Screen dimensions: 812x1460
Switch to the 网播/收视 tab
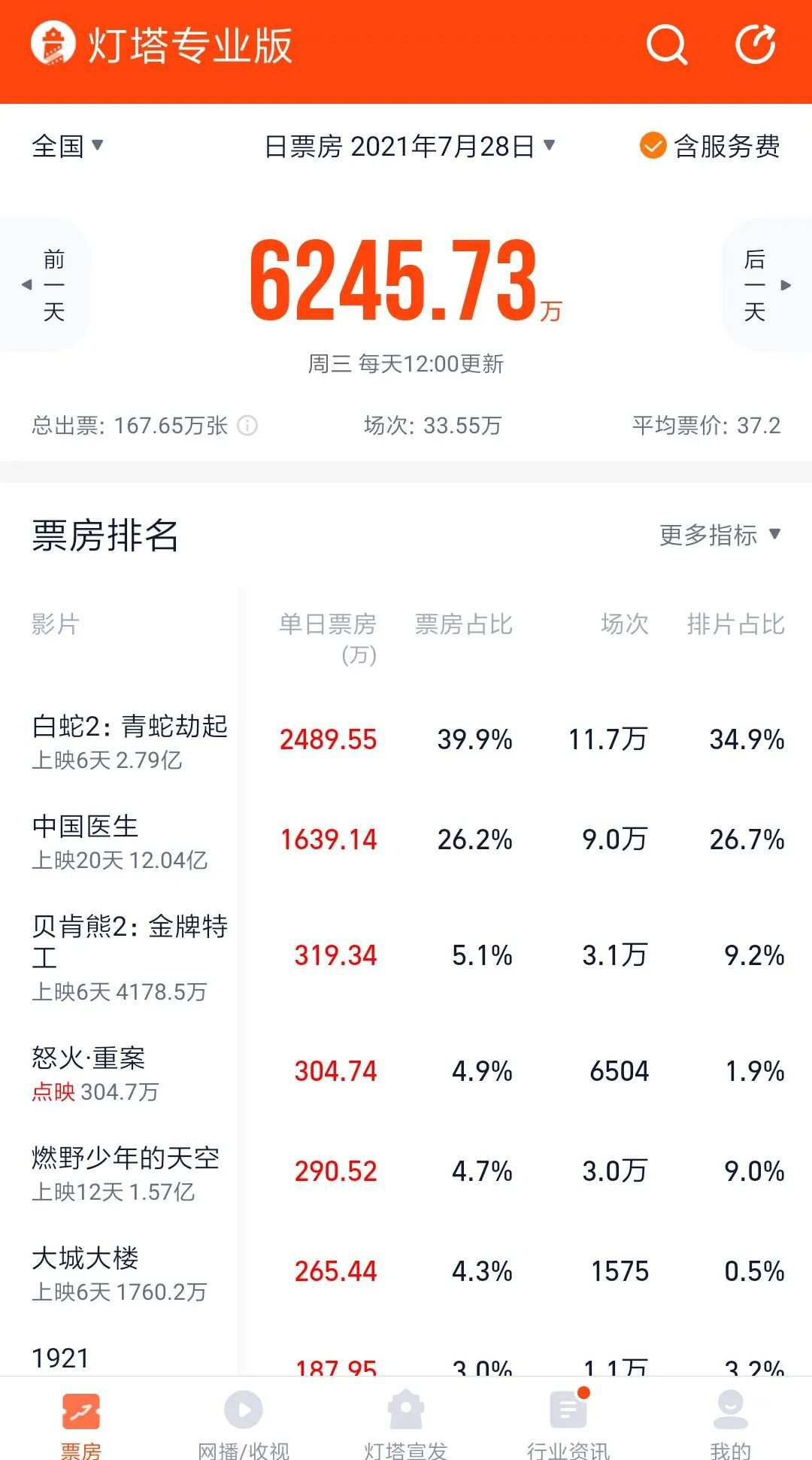point(244,1423)
